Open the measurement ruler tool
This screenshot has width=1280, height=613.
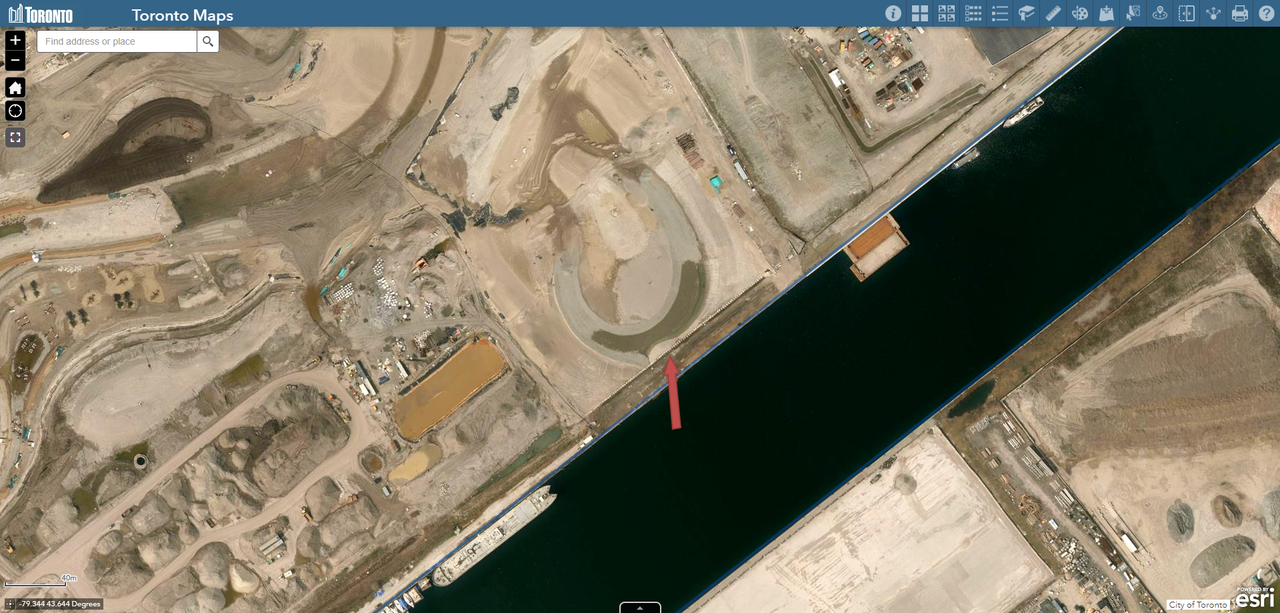coord(1053,13)
